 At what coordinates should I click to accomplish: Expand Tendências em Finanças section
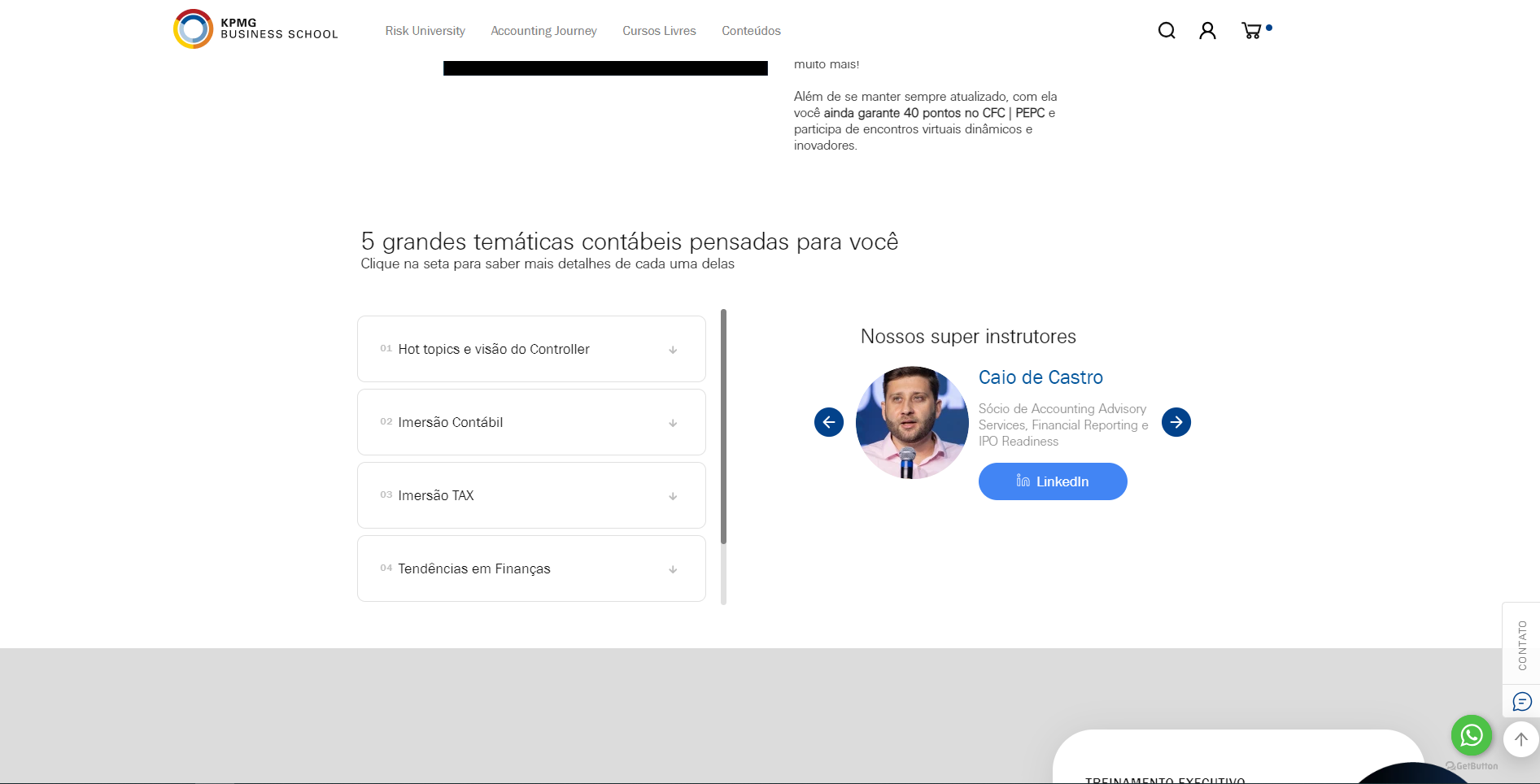pos(673,569)
